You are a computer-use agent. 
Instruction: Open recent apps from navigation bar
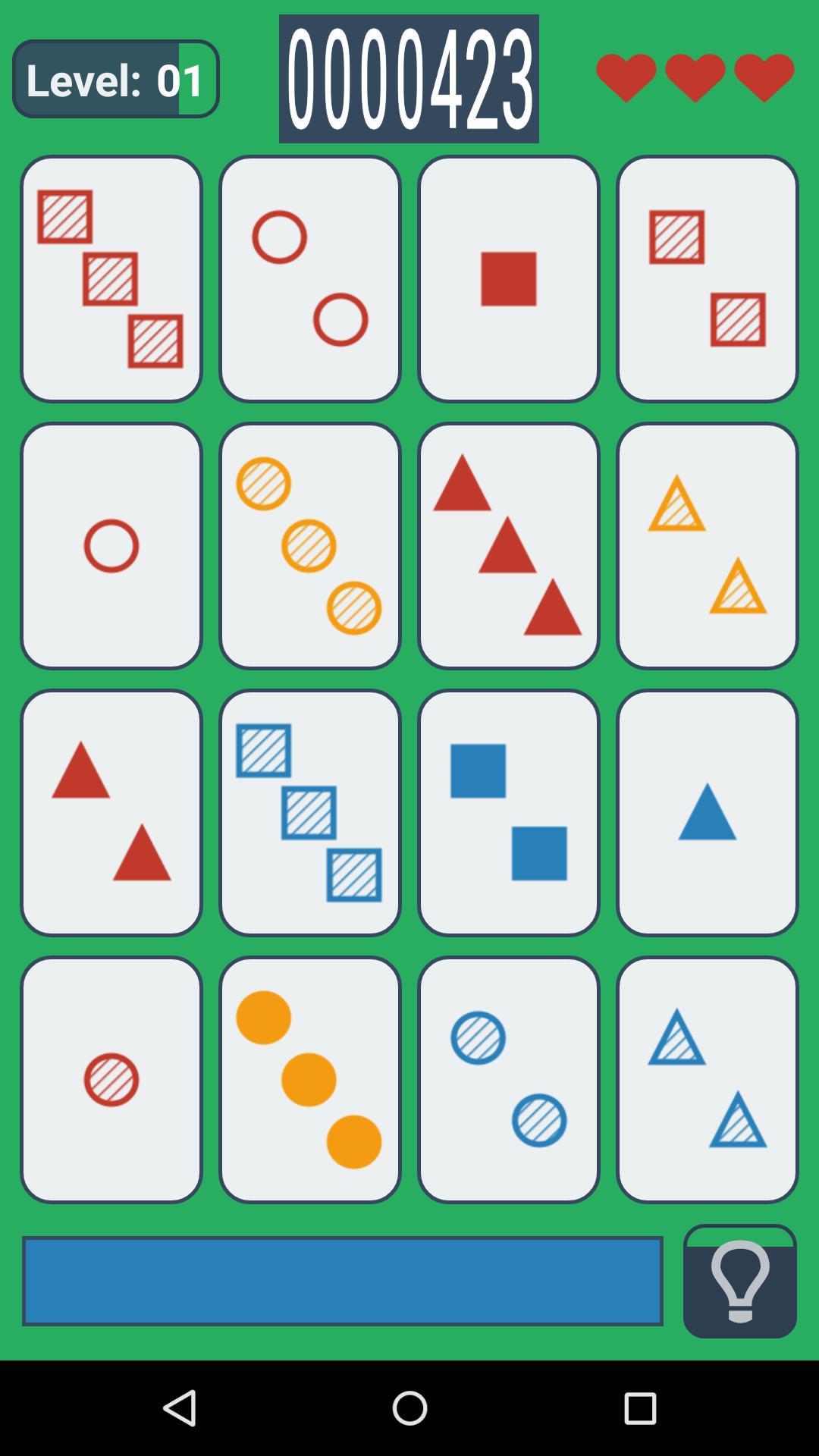[x=639, y=1408]
